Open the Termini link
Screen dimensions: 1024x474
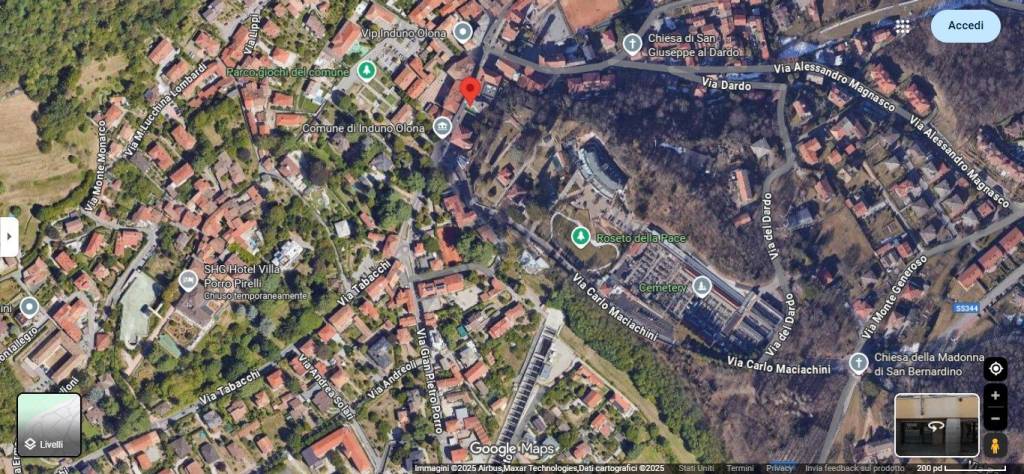coord(740,468)
